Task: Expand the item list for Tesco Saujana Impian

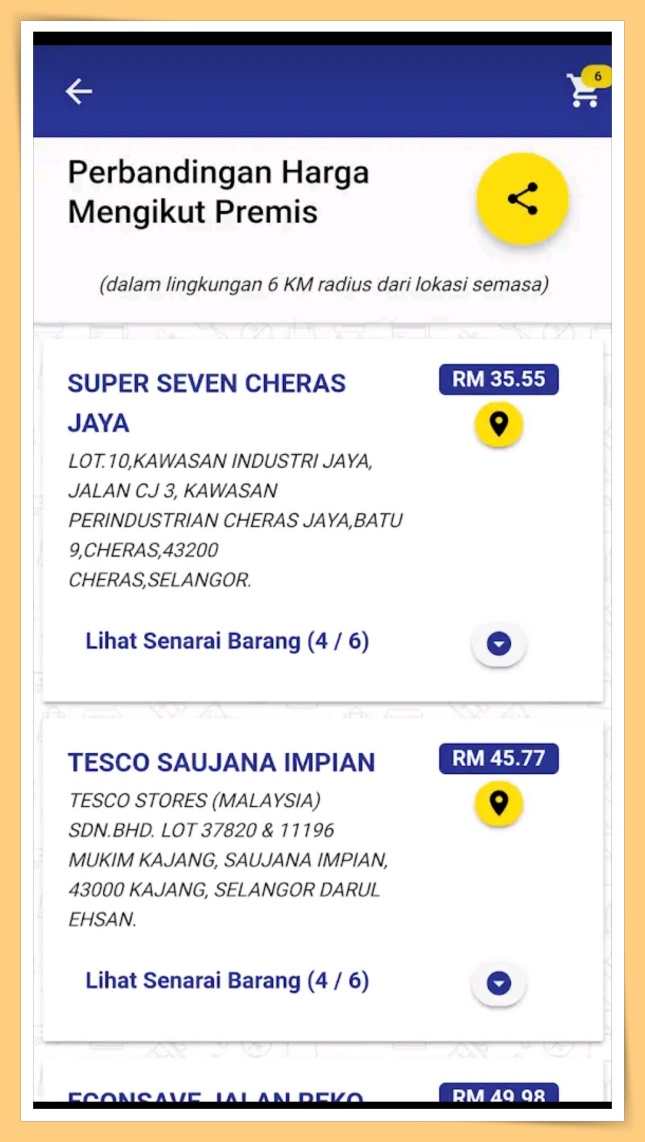Action: pyautogui.click(x=499, y=984)
